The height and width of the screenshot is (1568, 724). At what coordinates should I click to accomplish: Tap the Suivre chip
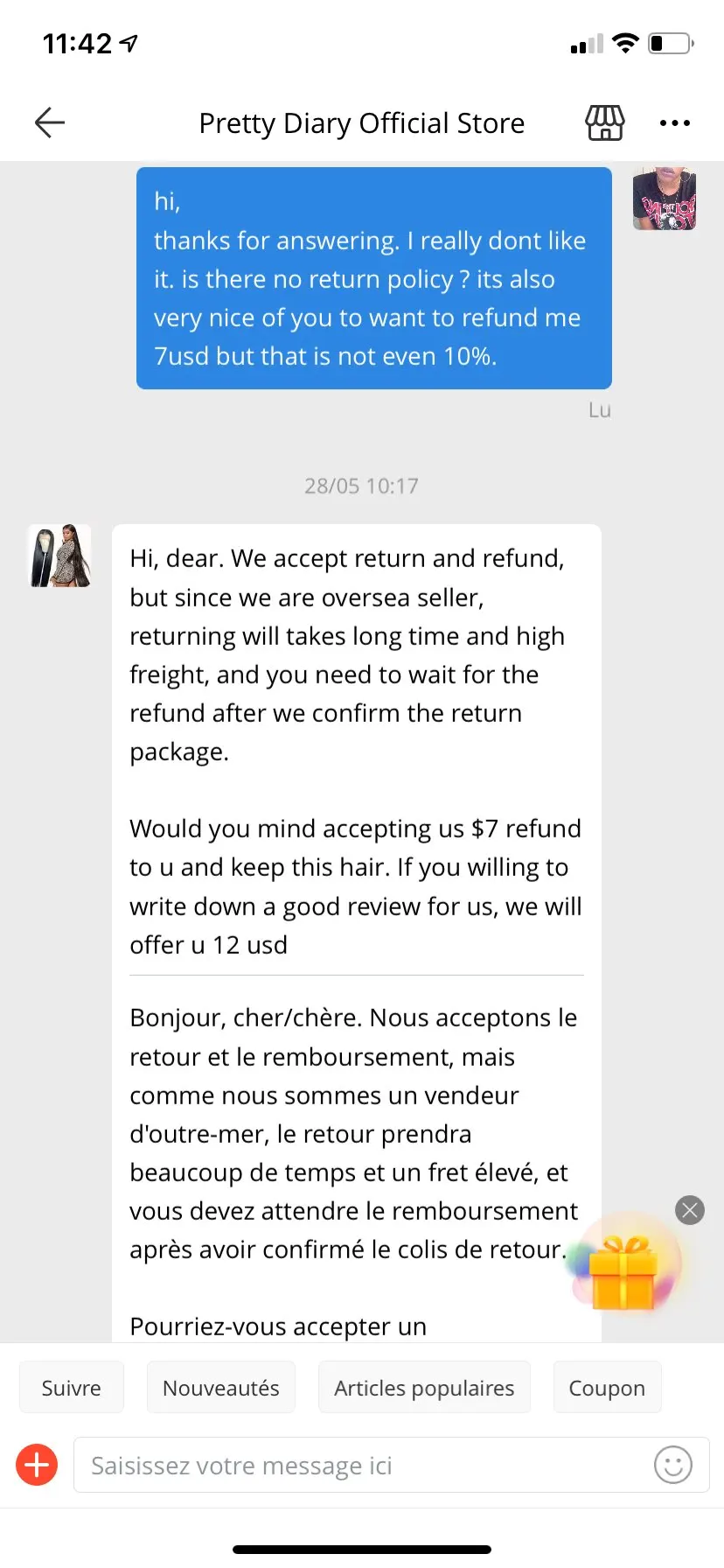(72, 1388)
